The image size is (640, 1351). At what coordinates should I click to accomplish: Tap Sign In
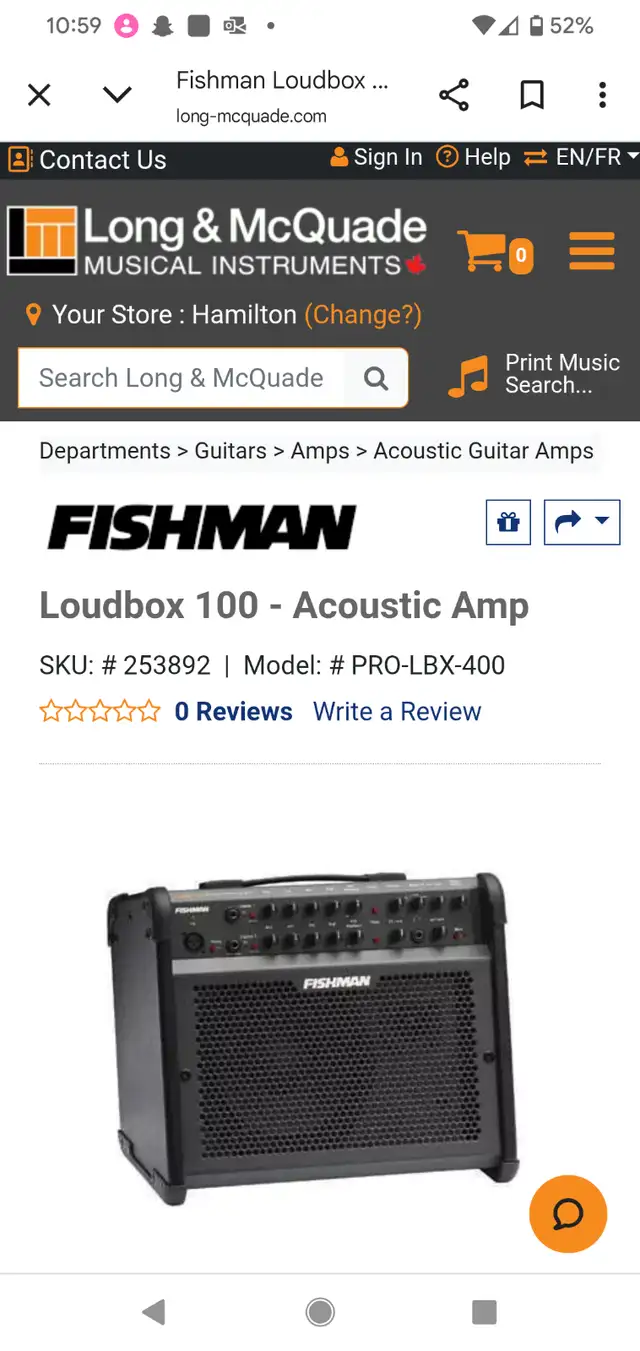pyautogui.click(x=376, y=157)
